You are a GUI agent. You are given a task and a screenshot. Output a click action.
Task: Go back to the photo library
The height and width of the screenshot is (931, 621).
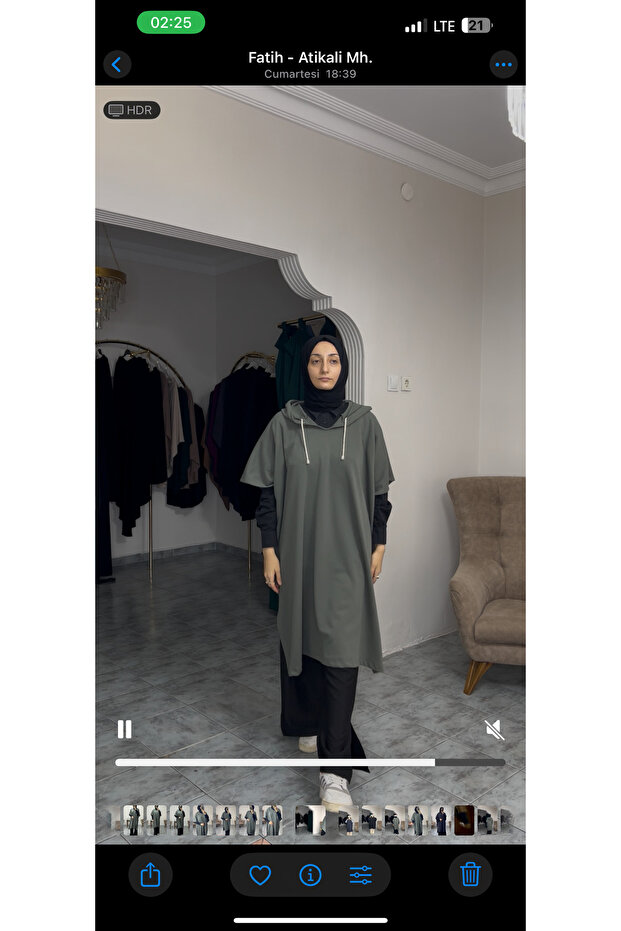tap(117, 65)
